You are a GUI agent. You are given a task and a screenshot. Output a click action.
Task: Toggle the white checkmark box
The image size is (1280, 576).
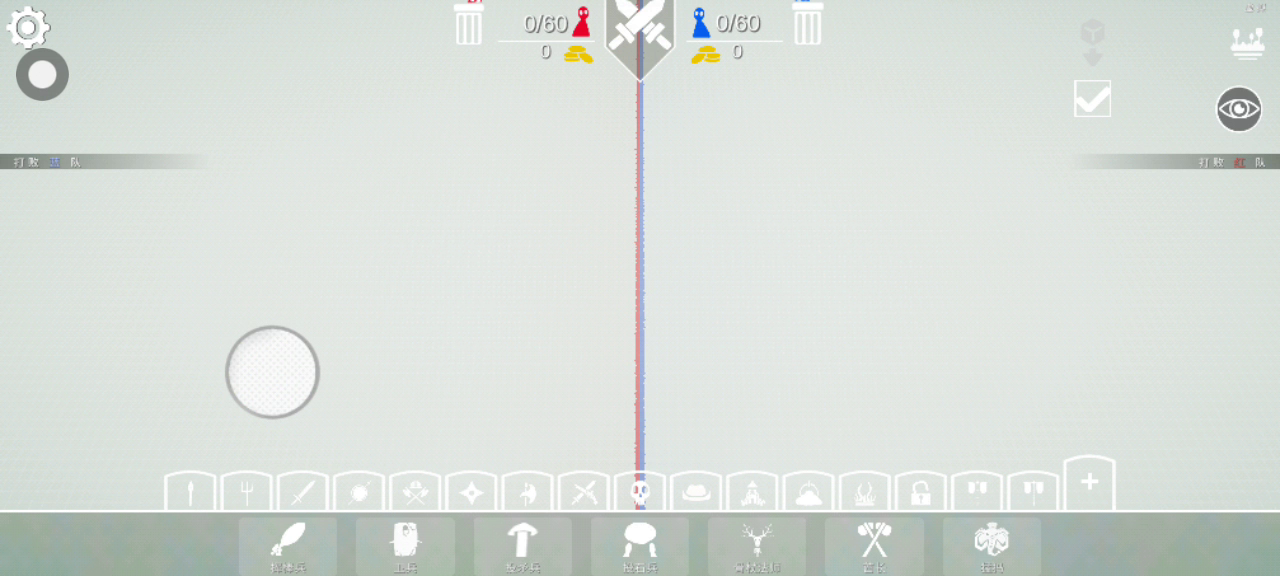(x=1092, y=98)
